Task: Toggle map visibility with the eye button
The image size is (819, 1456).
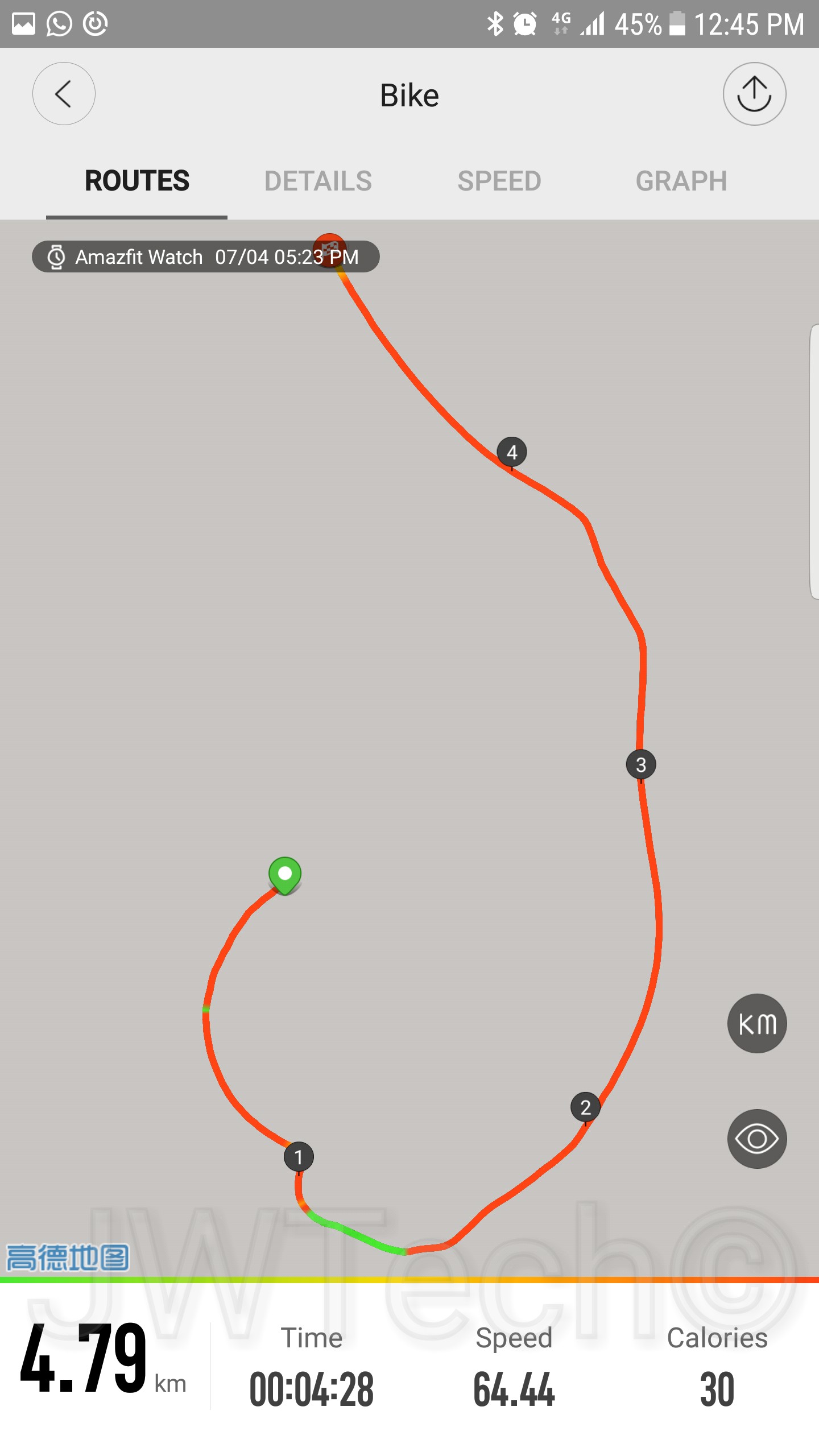Action: click(757, 1139)
